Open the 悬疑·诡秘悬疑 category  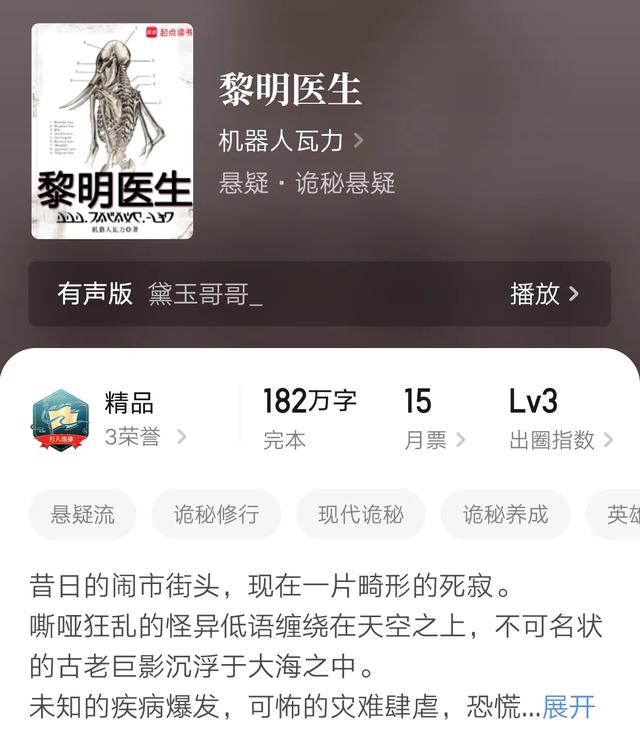(x=307, y=184)
